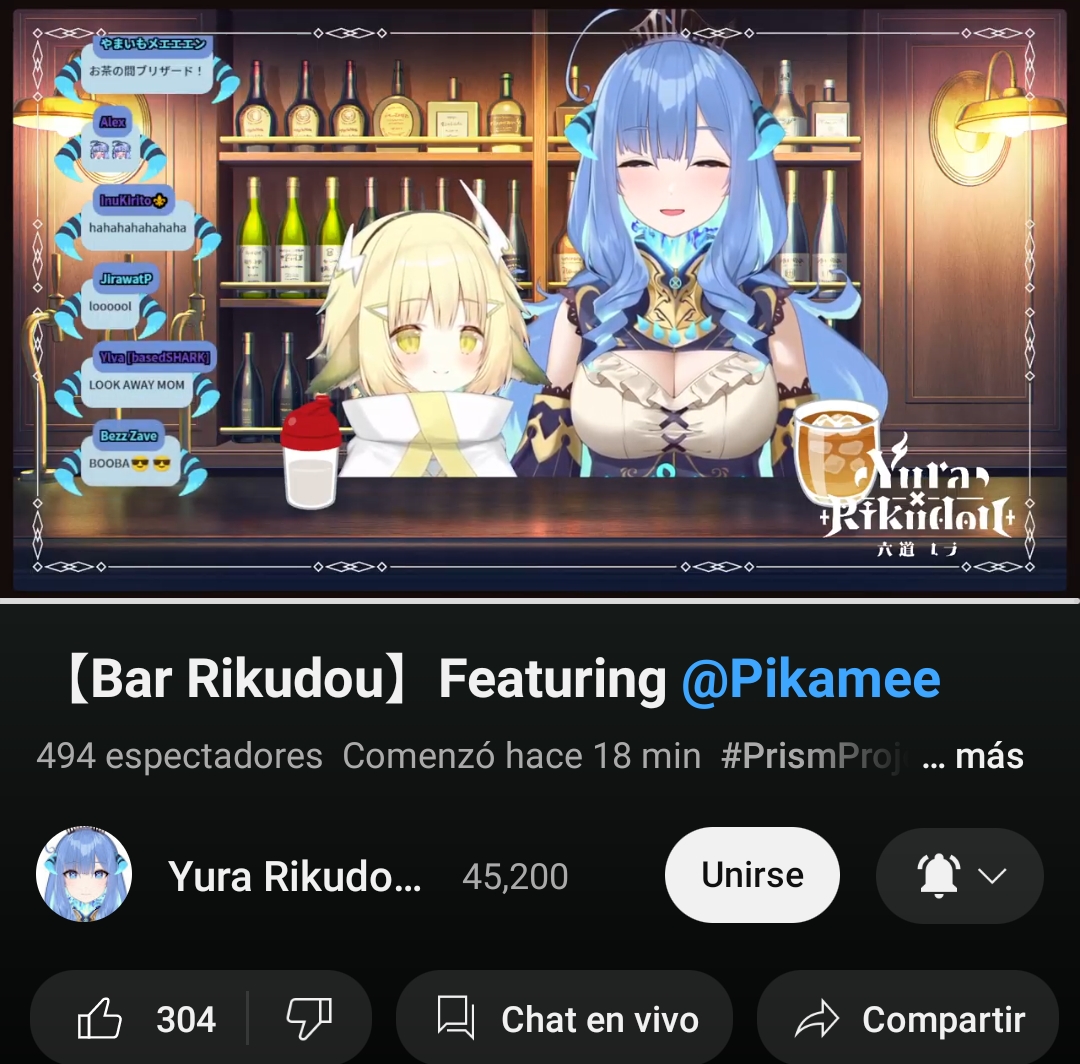Open Yura Rikudou's channel avatar
This screenshot has width=1080, height=1064.
coord(84,875)
